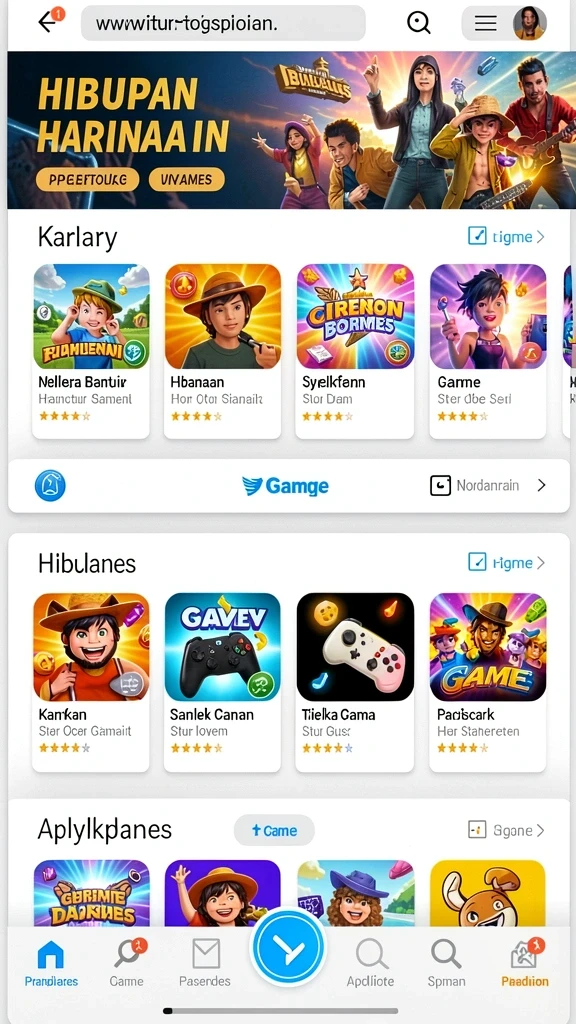
Task: Open the profile avatar
Action: [529, 24]
